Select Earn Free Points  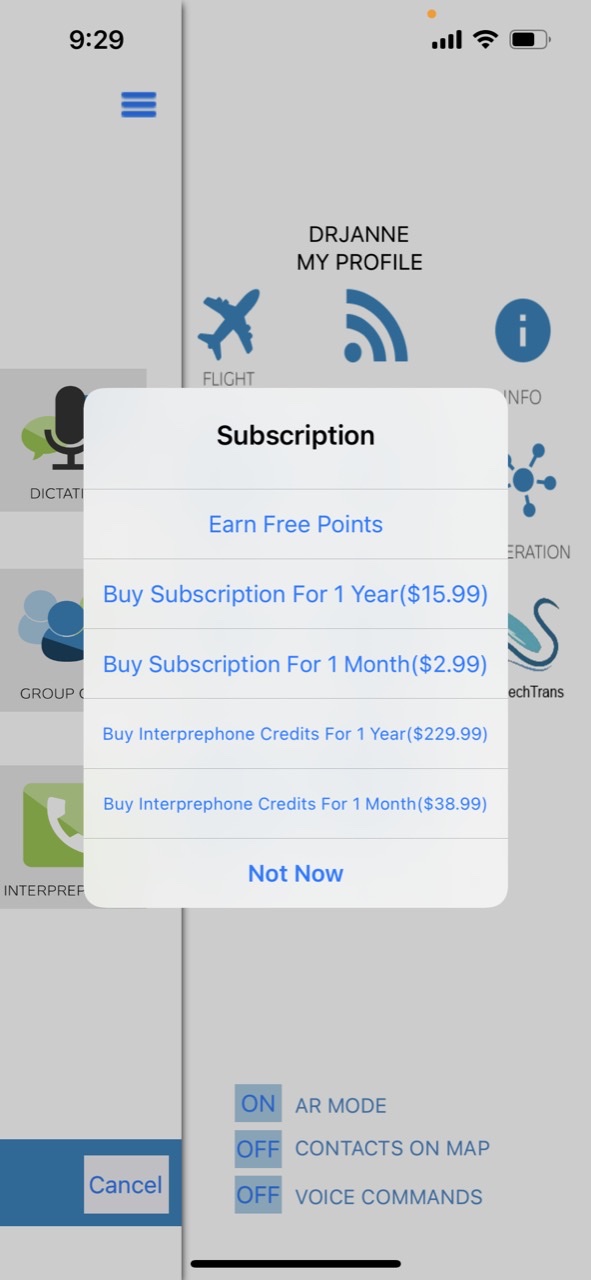click(x=295, y=524)
